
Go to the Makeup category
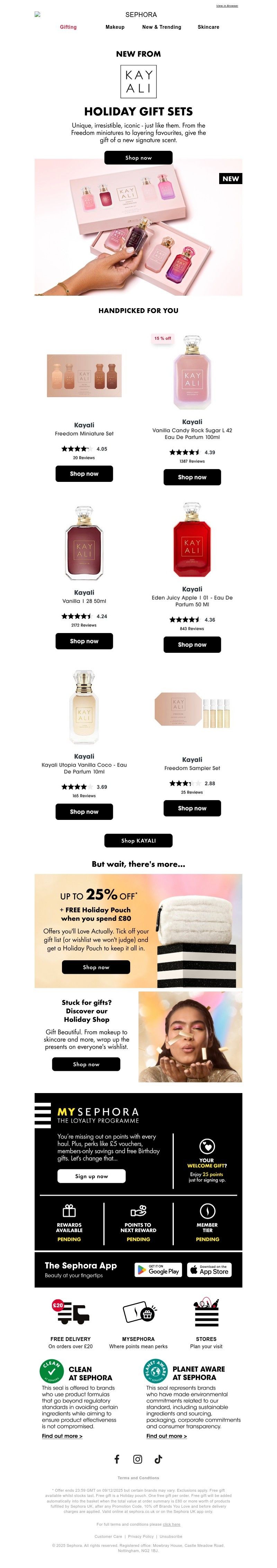(x=115, y=27)
